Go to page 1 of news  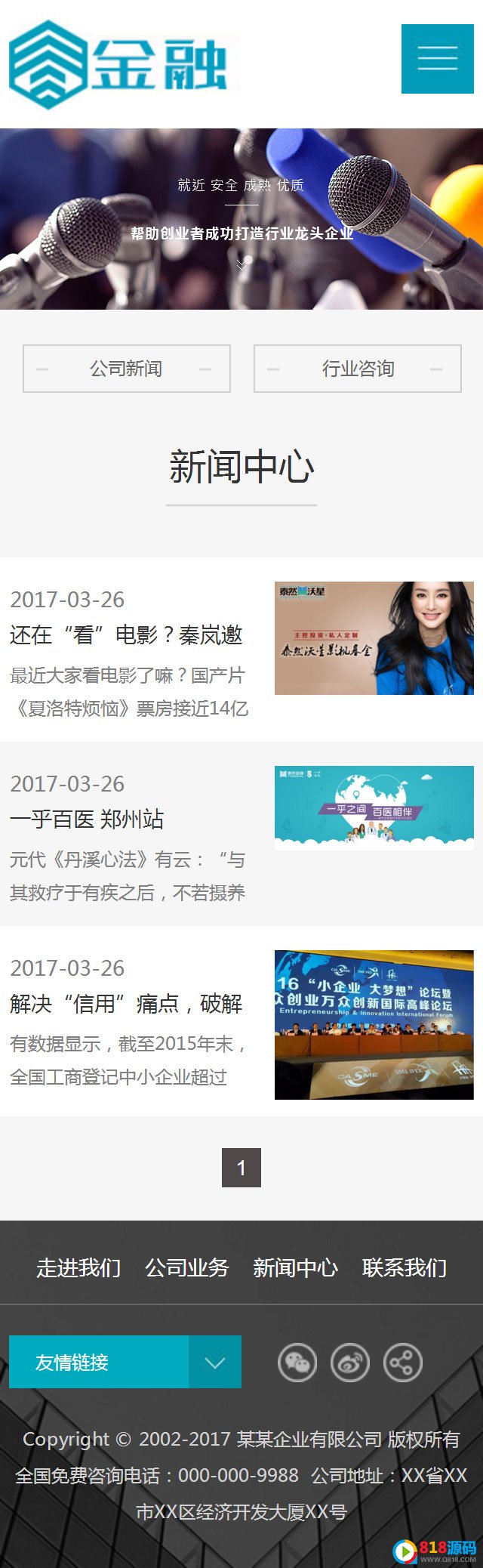[x=241, y=1168]
